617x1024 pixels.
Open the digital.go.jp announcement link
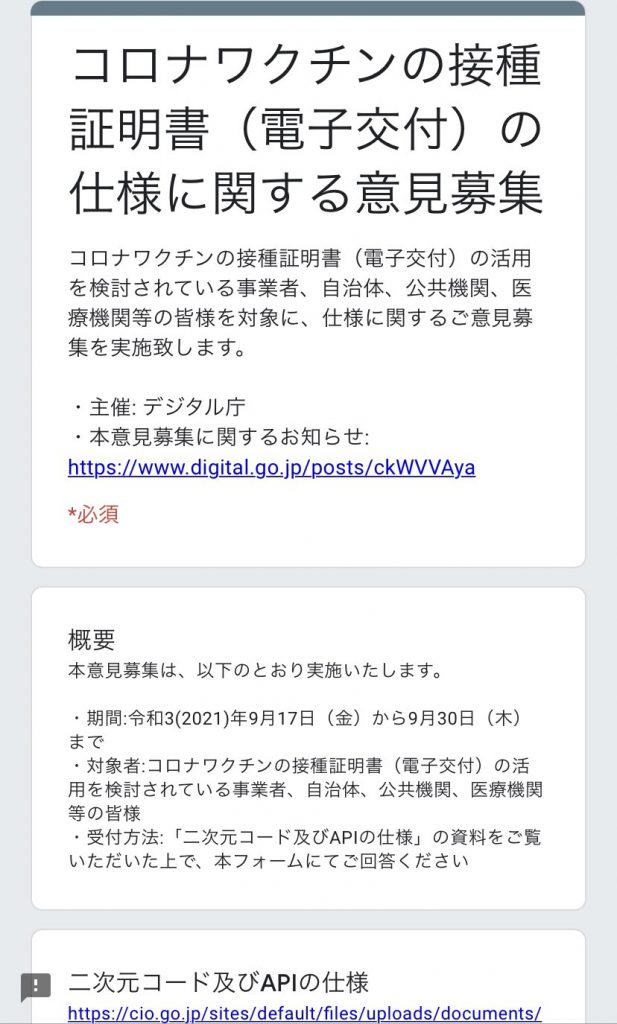coord(271,467)
